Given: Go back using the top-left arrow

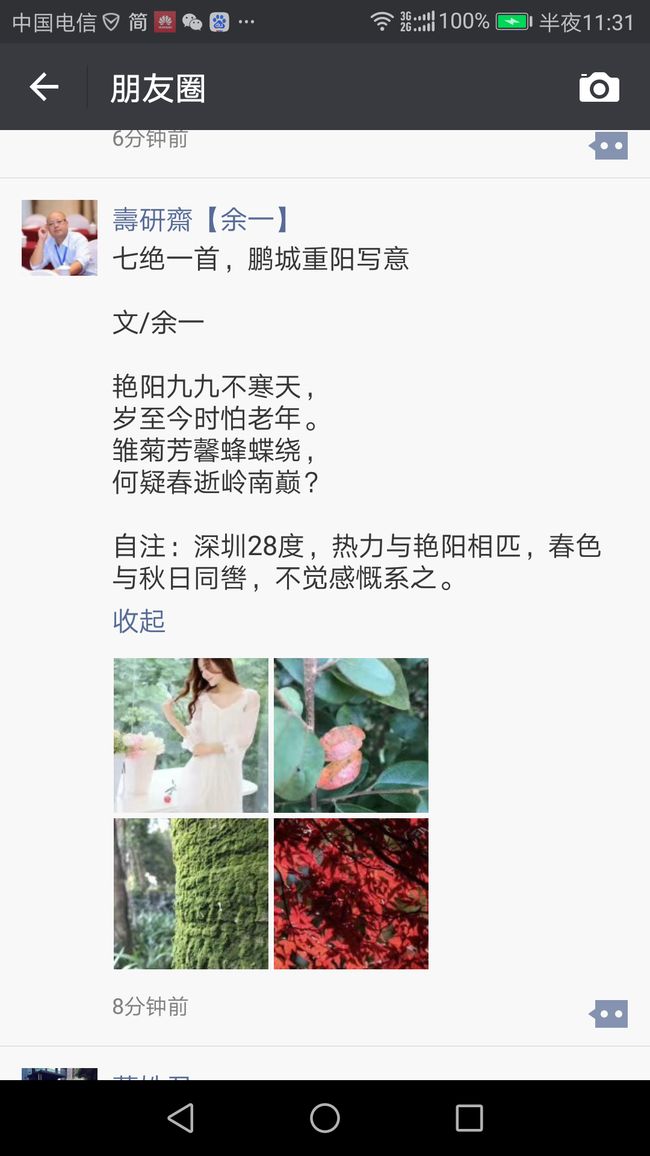Looking at the screenshot, I should point(43,87).
